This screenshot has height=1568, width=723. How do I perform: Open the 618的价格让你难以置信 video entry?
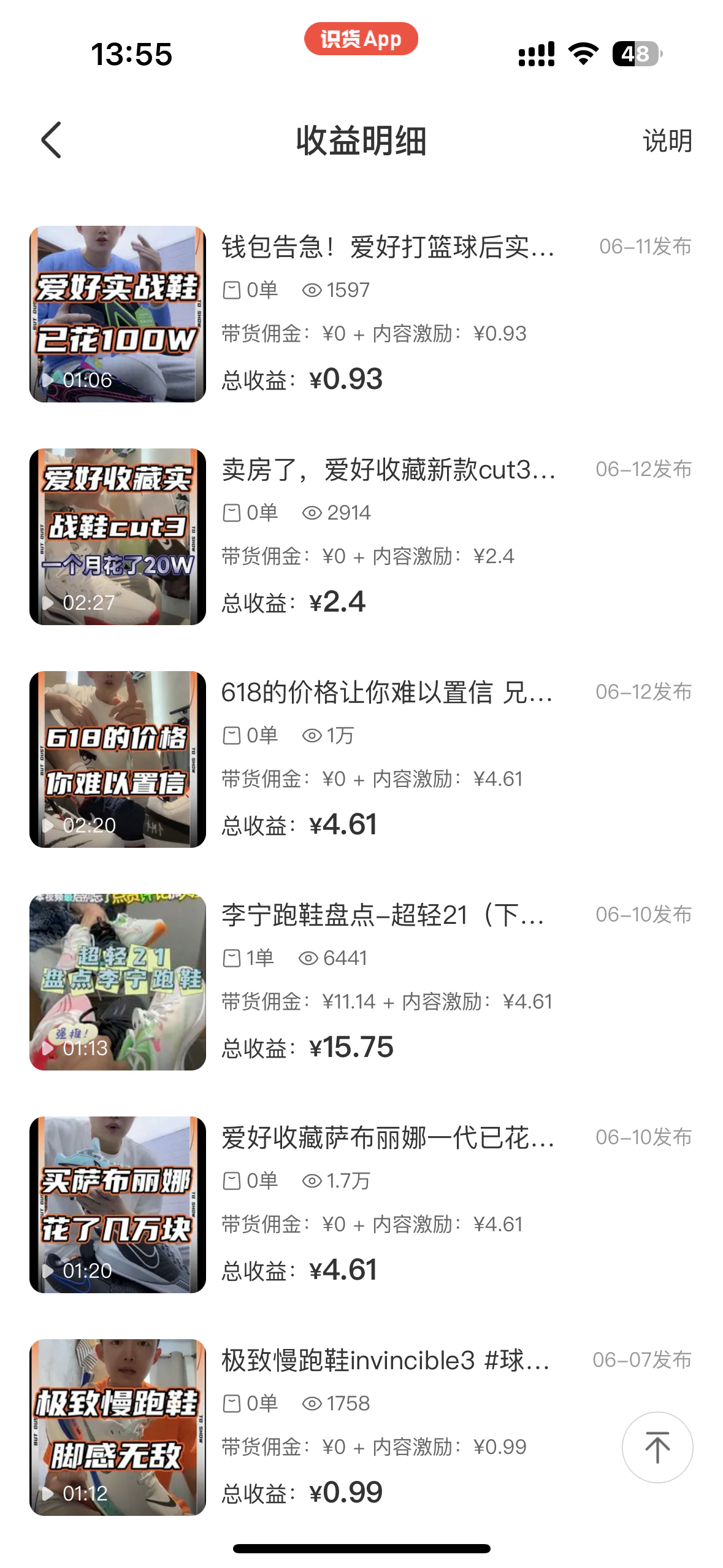coord(386,693)
